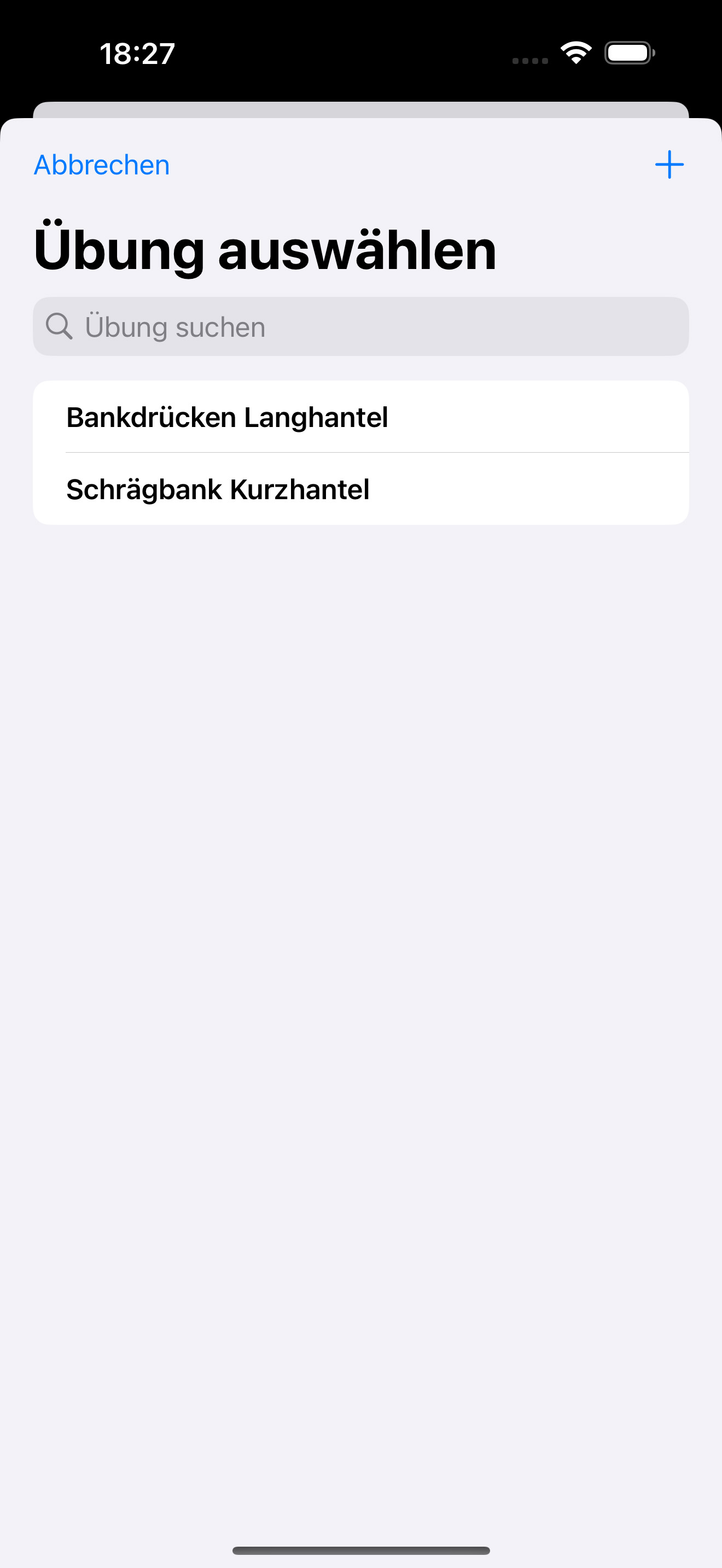Screen dimensions: 722x1568
Task: Click the battery indicator in status bar
Action: click(630, 52)
